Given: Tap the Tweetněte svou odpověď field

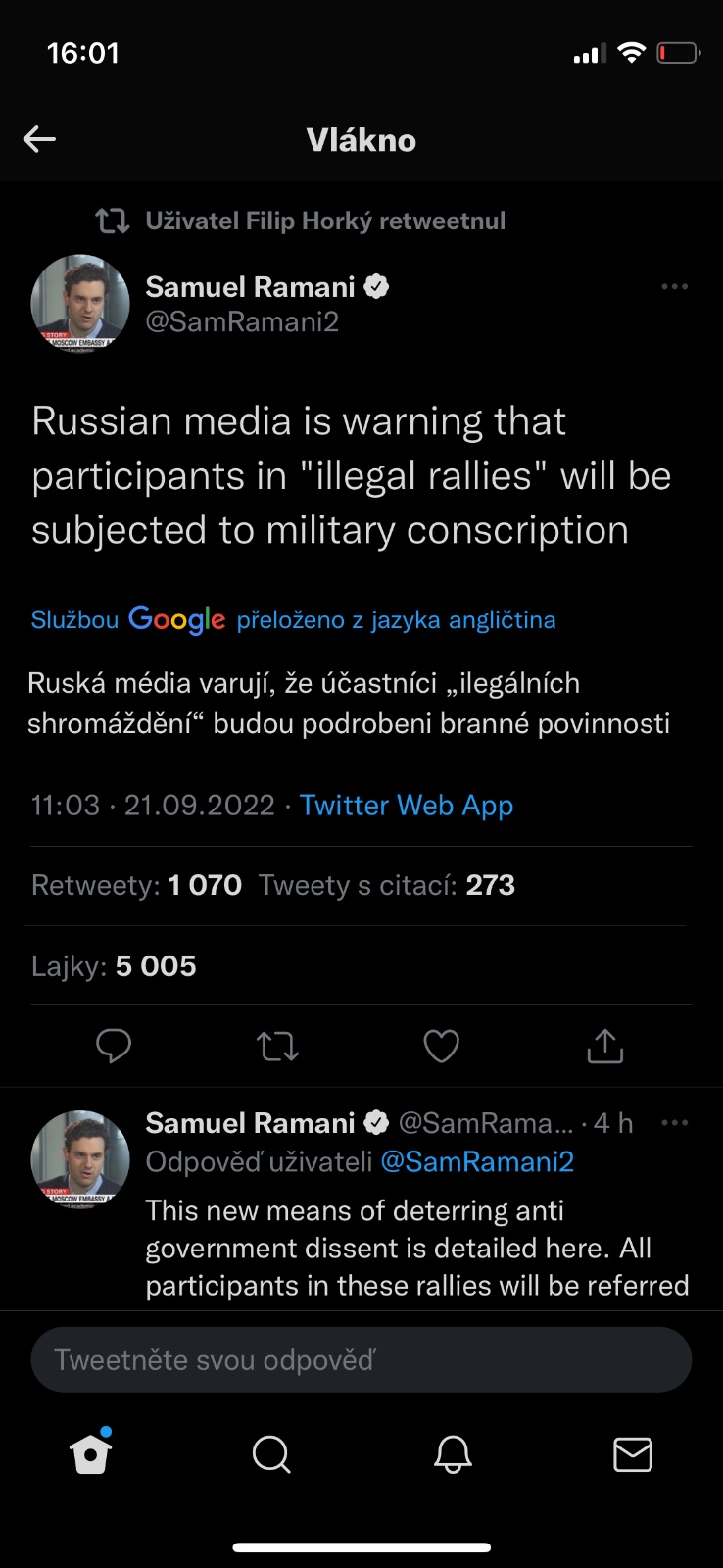Looking at the screenshot, I should (x=361, y=1360).
